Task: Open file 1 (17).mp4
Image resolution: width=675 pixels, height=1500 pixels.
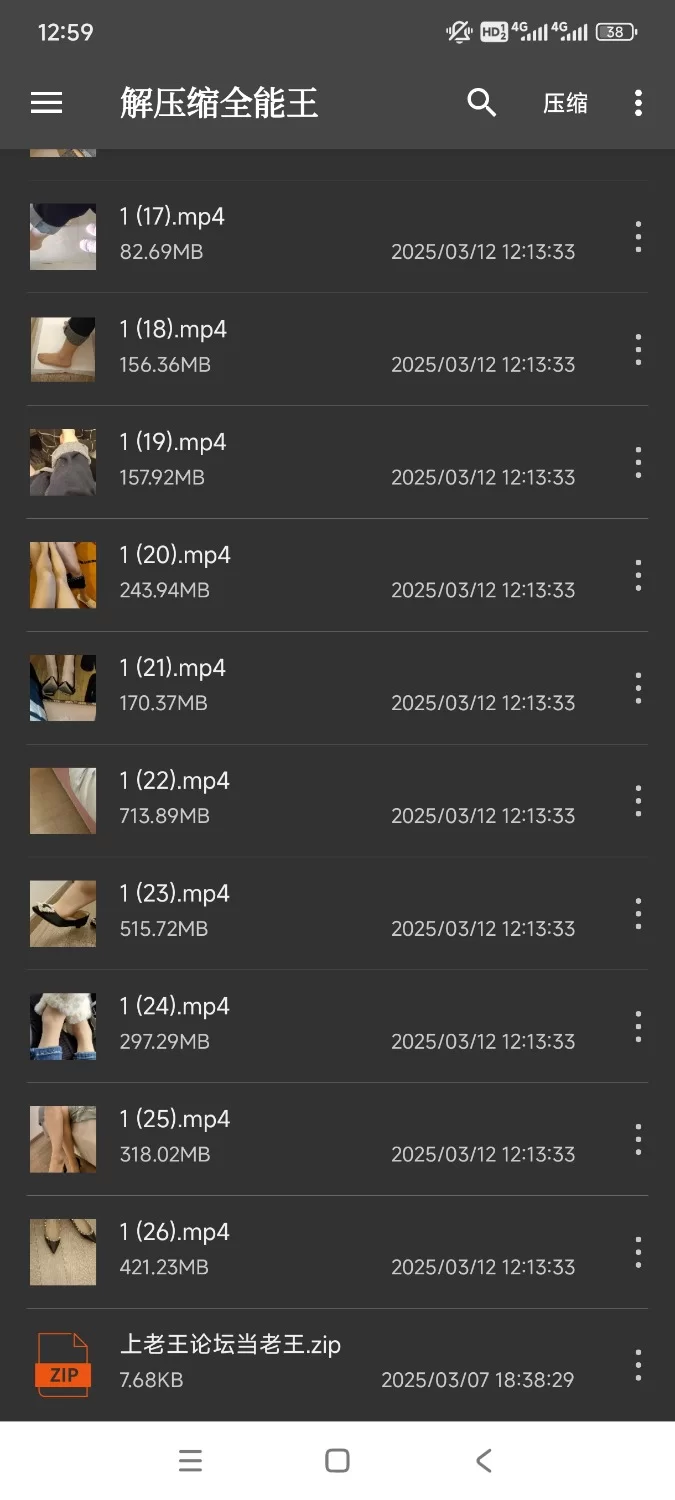Action: point(300,236)
